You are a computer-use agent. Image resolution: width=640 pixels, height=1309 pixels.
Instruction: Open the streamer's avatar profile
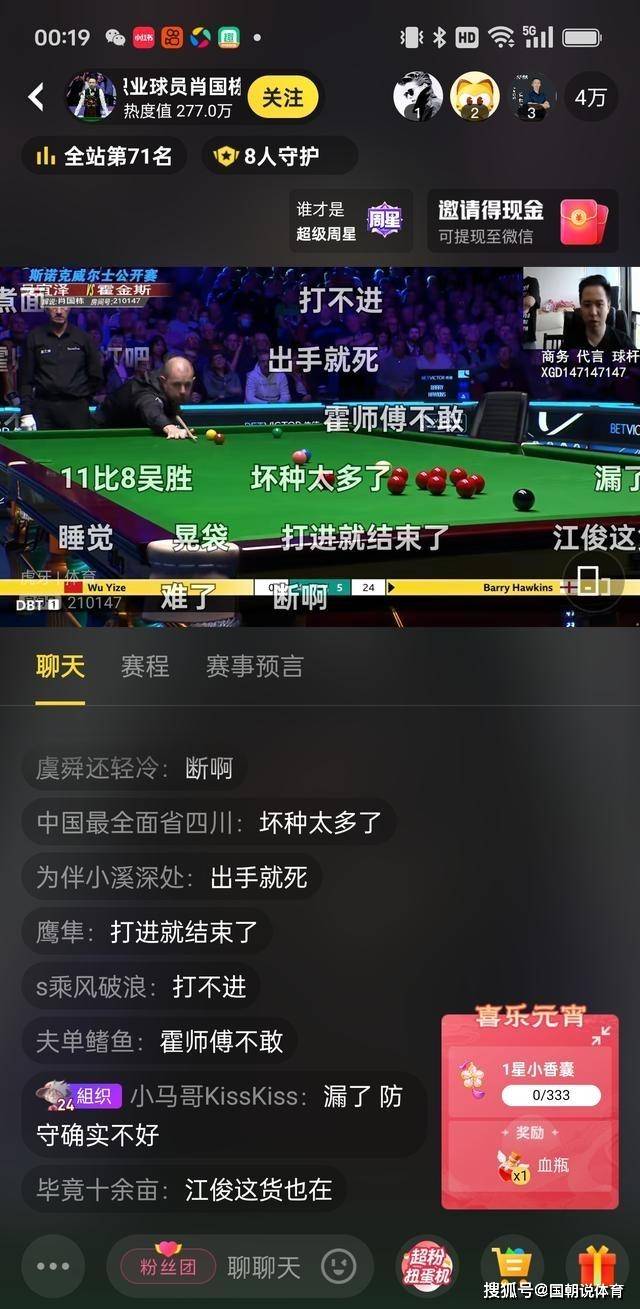[x=91, y=97]
